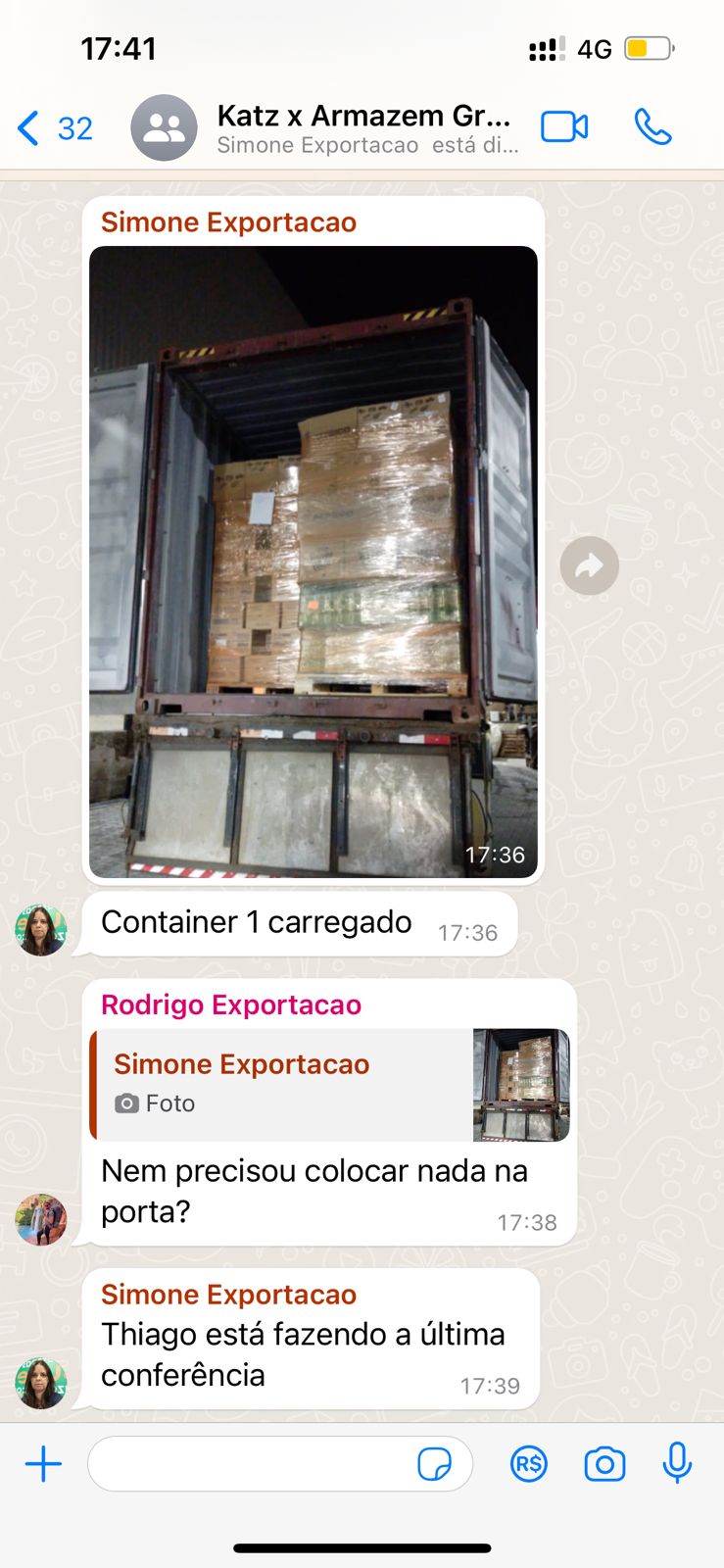Image resolution: width=724 pixels, height=1568 pixels.
Task: Open the R$ payment option
Action: tap(528, 1464)
